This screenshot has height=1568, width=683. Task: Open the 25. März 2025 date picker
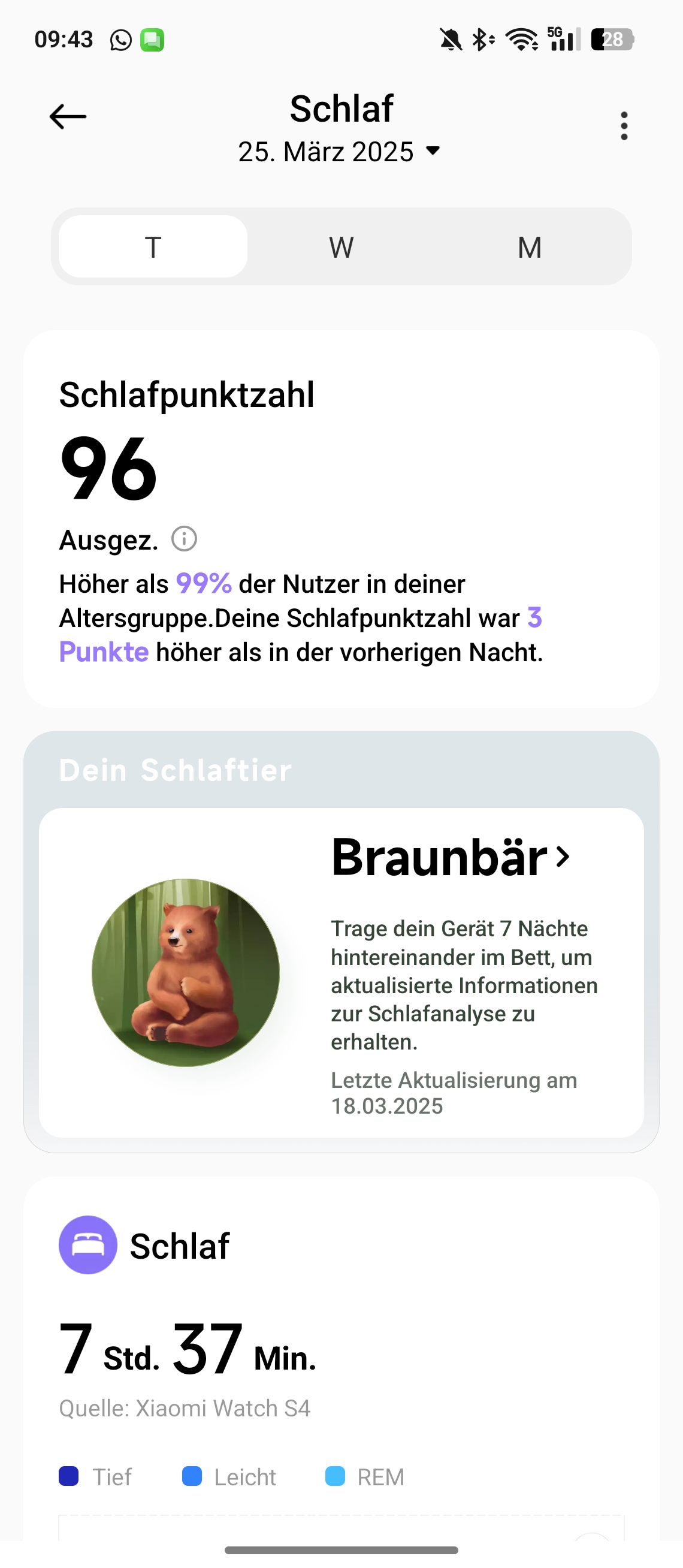coord(339,152)
